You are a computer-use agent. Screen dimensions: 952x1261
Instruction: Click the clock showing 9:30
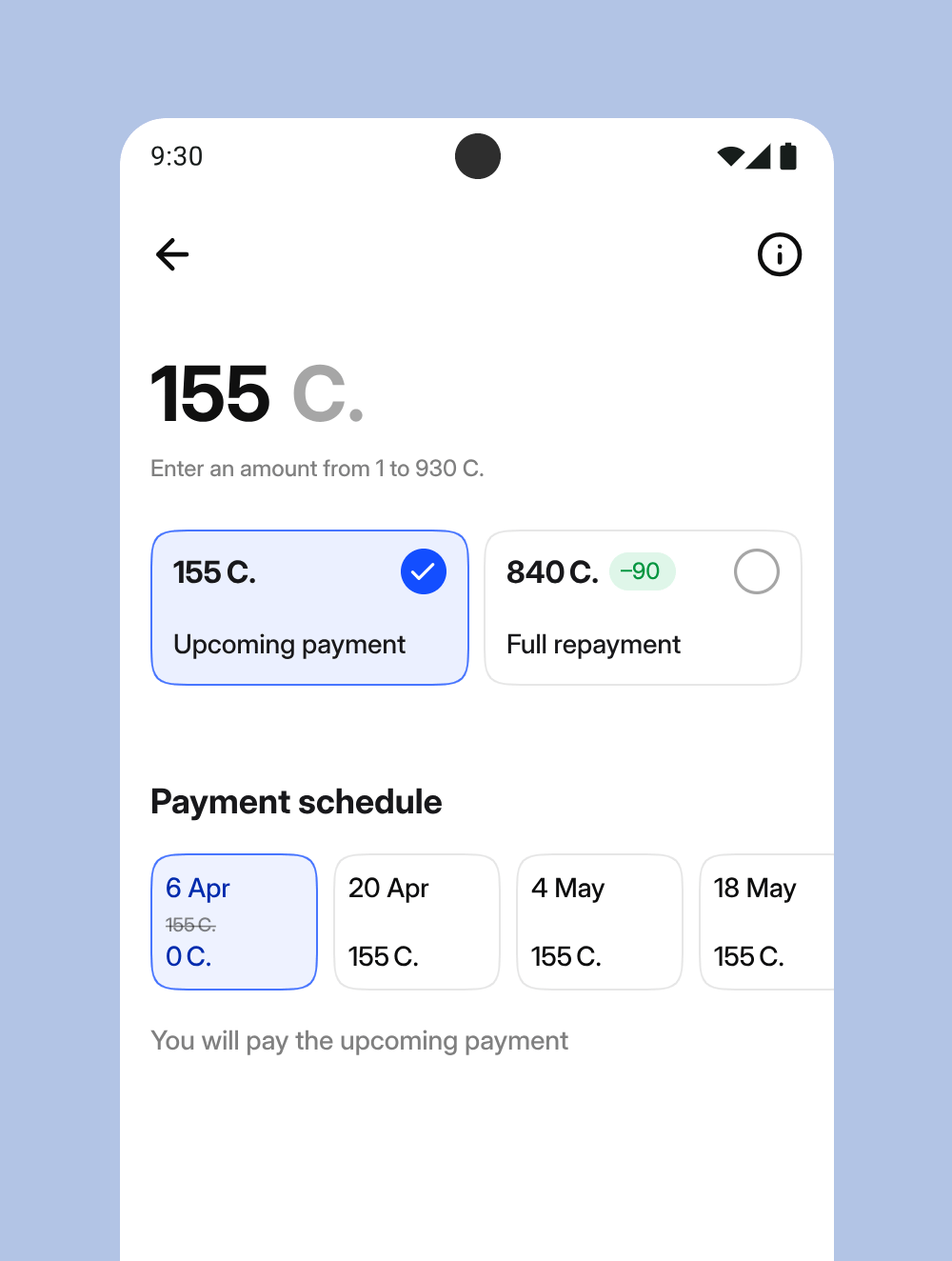pyautogui.click(x=177, y=156)
